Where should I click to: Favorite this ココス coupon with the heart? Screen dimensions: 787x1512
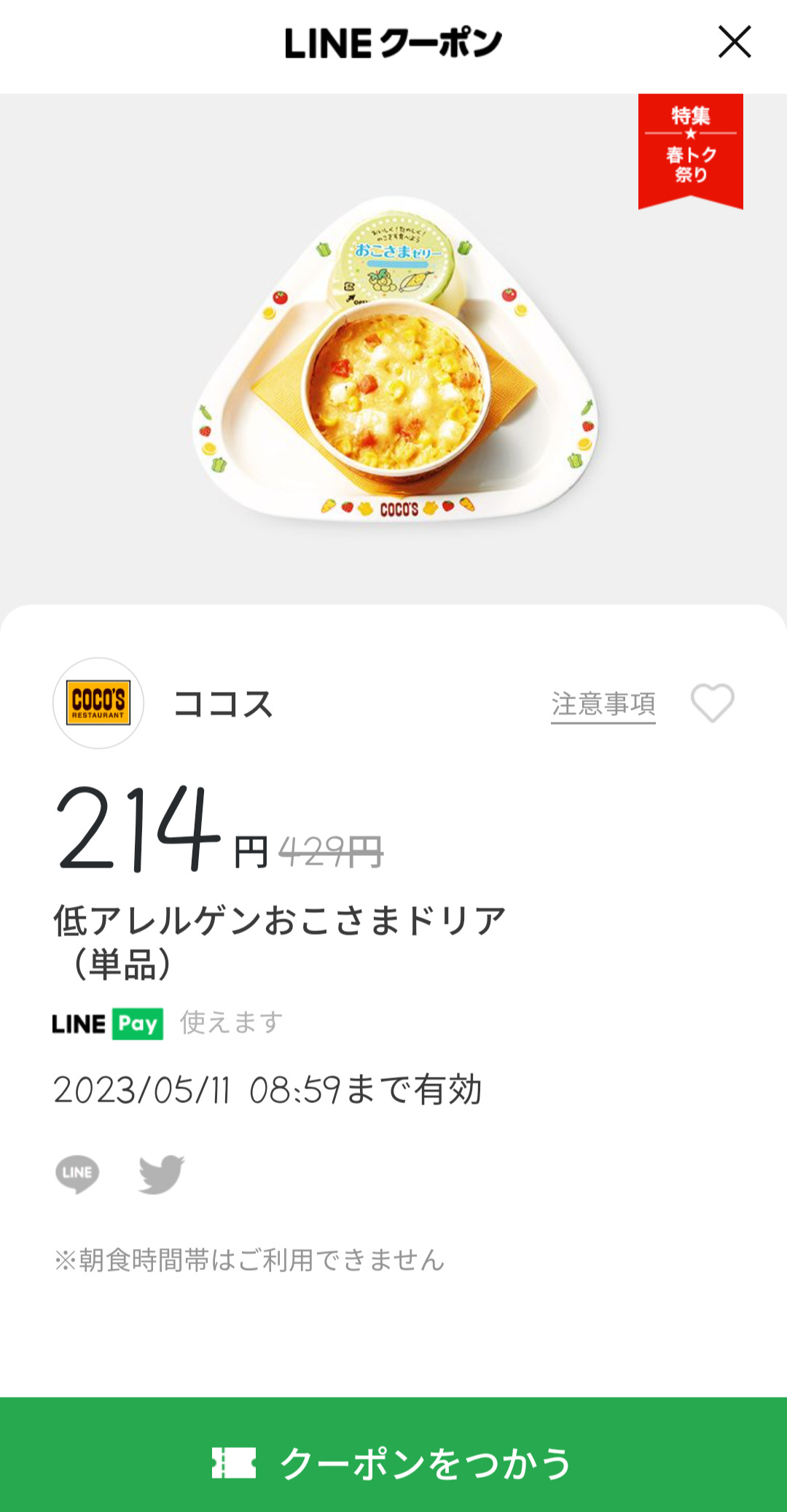[x=712, y=704]
